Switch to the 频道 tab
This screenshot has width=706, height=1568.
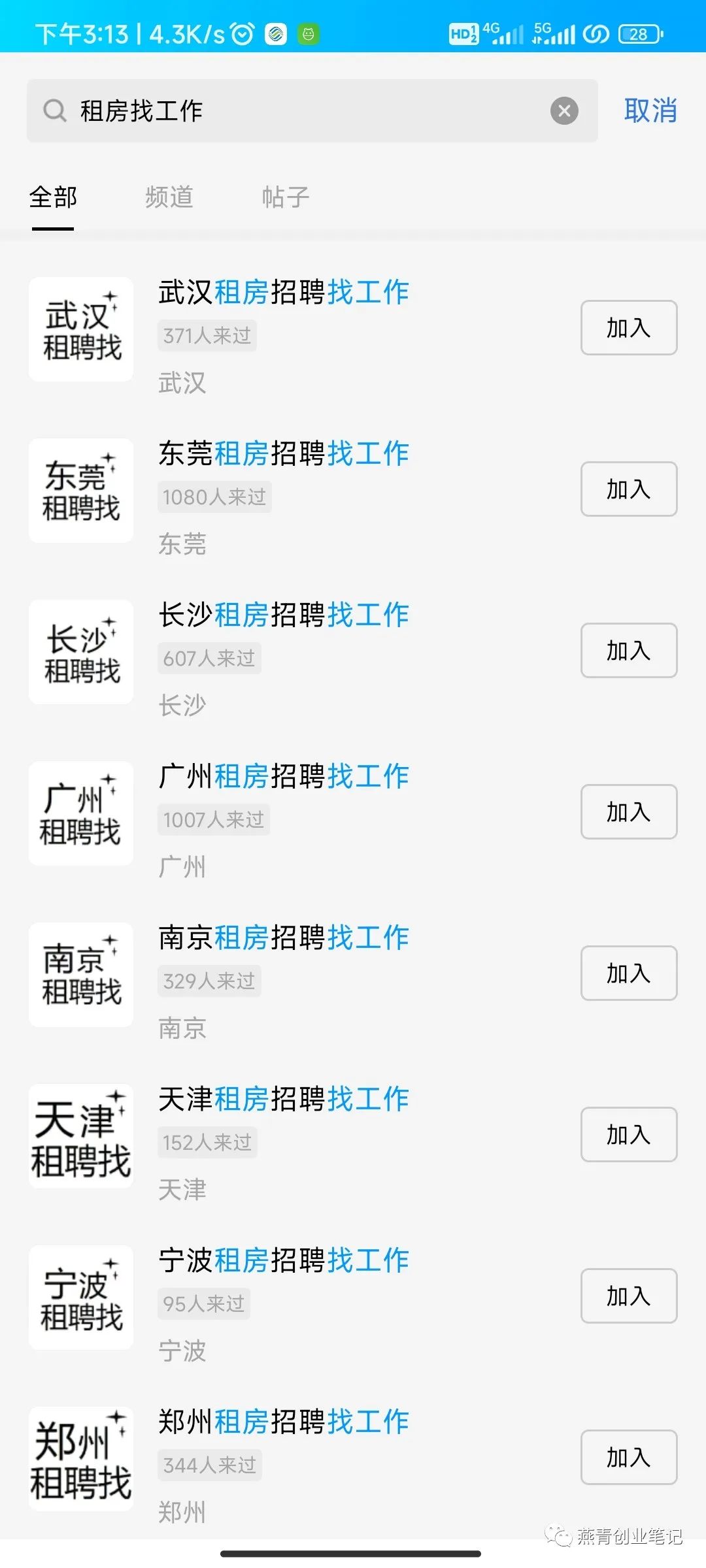pyautogui.click(x=169, y=197)
